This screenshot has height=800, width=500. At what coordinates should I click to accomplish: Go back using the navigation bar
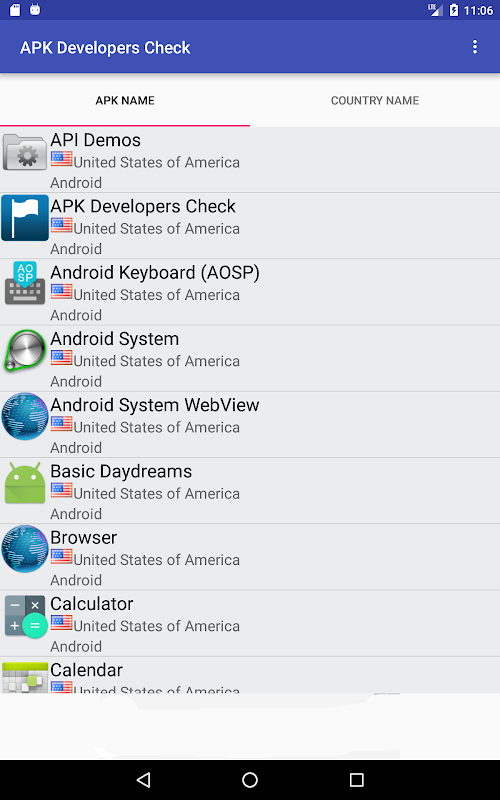point(144,780)
